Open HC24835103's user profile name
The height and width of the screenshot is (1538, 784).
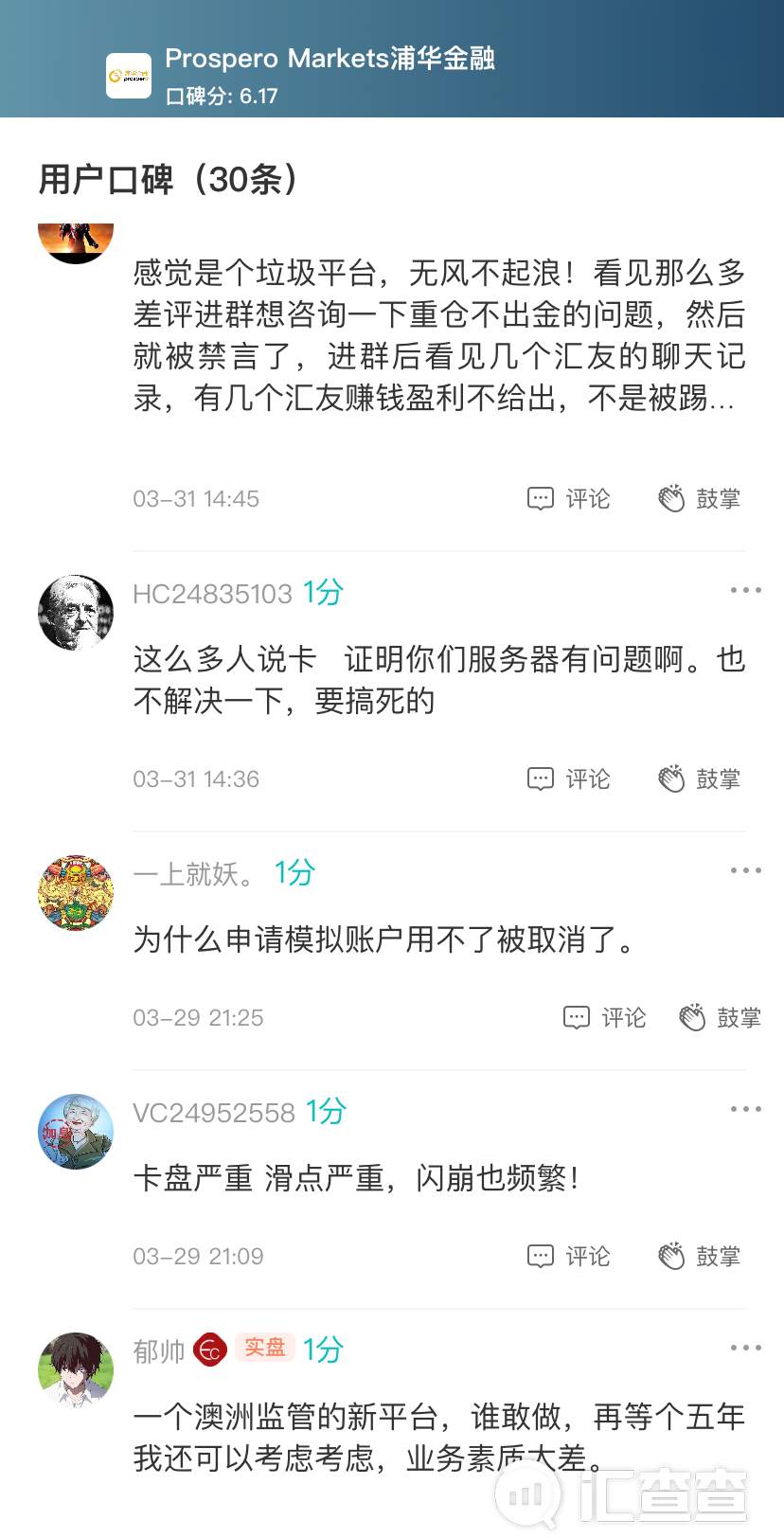[213, 593]
